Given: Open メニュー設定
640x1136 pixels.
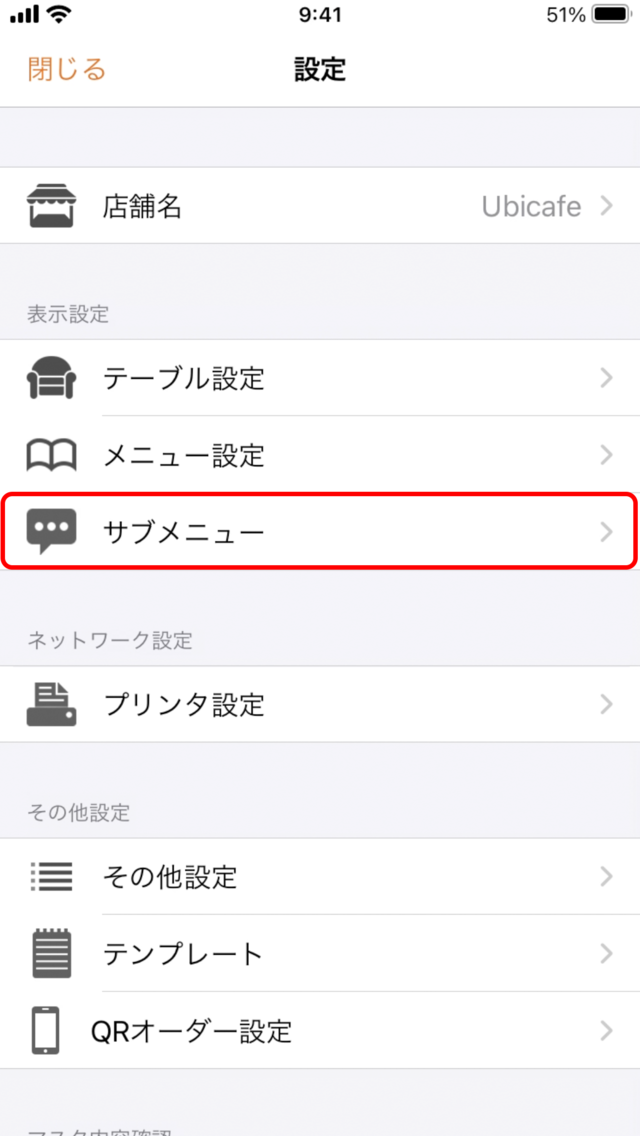Looking at the screenshot, I should click(320, 455).
